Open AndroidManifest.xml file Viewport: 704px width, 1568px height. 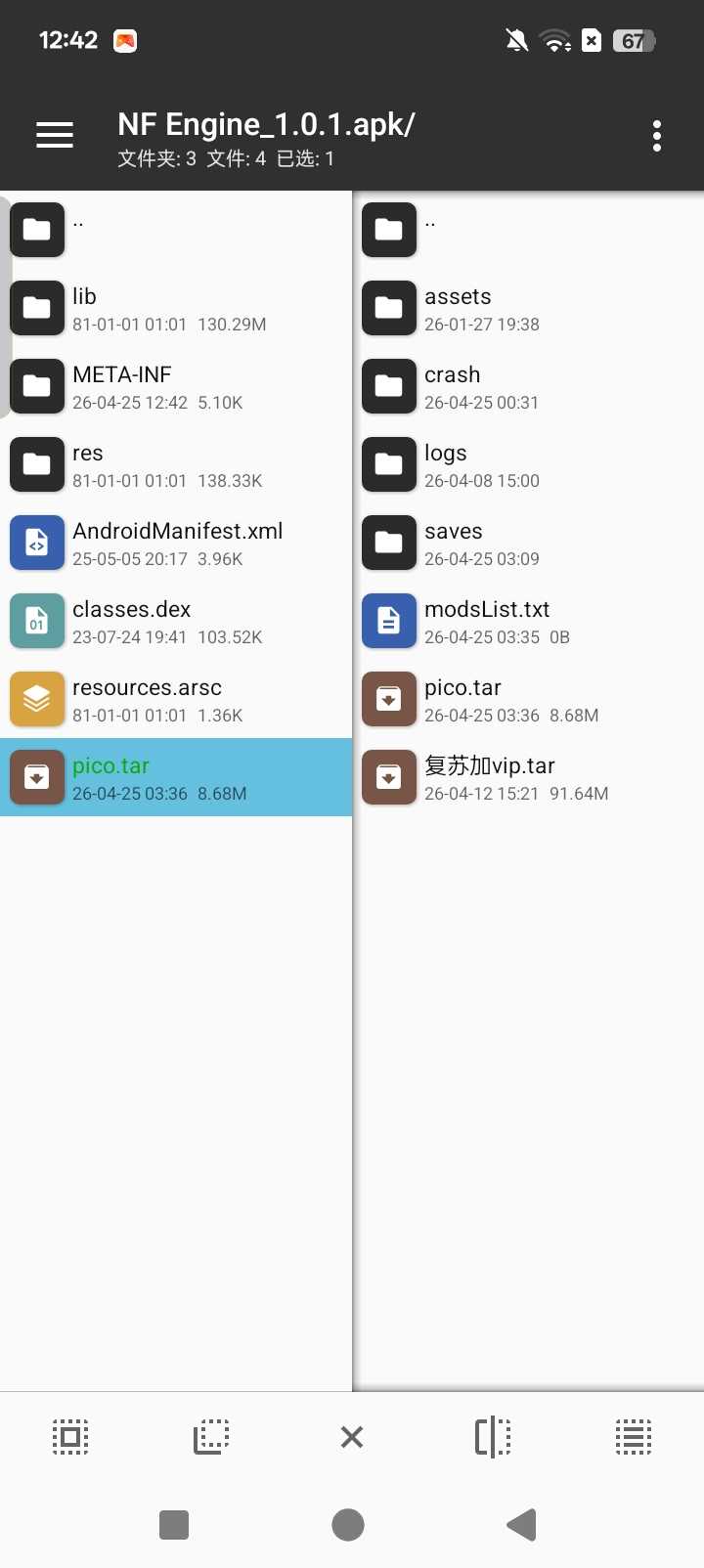click(x=176, y=543)
